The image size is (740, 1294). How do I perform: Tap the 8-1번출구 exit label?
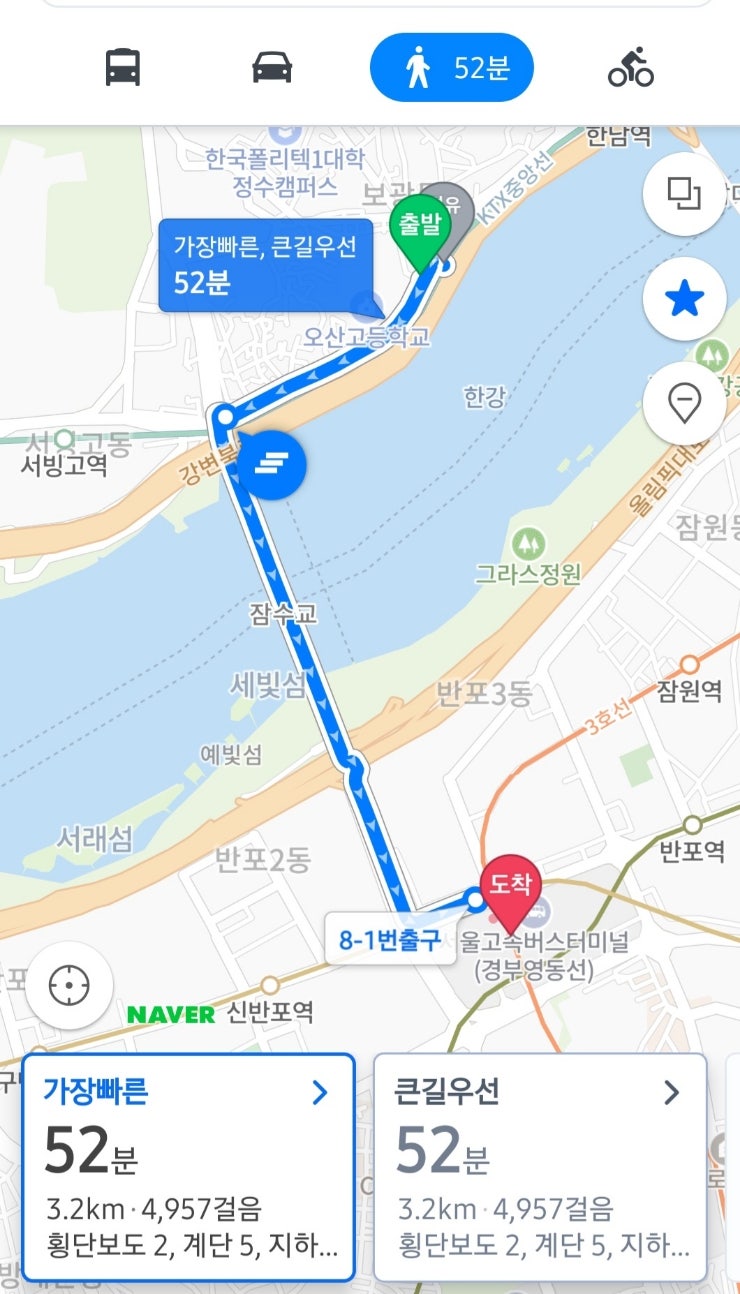point(390,940)
